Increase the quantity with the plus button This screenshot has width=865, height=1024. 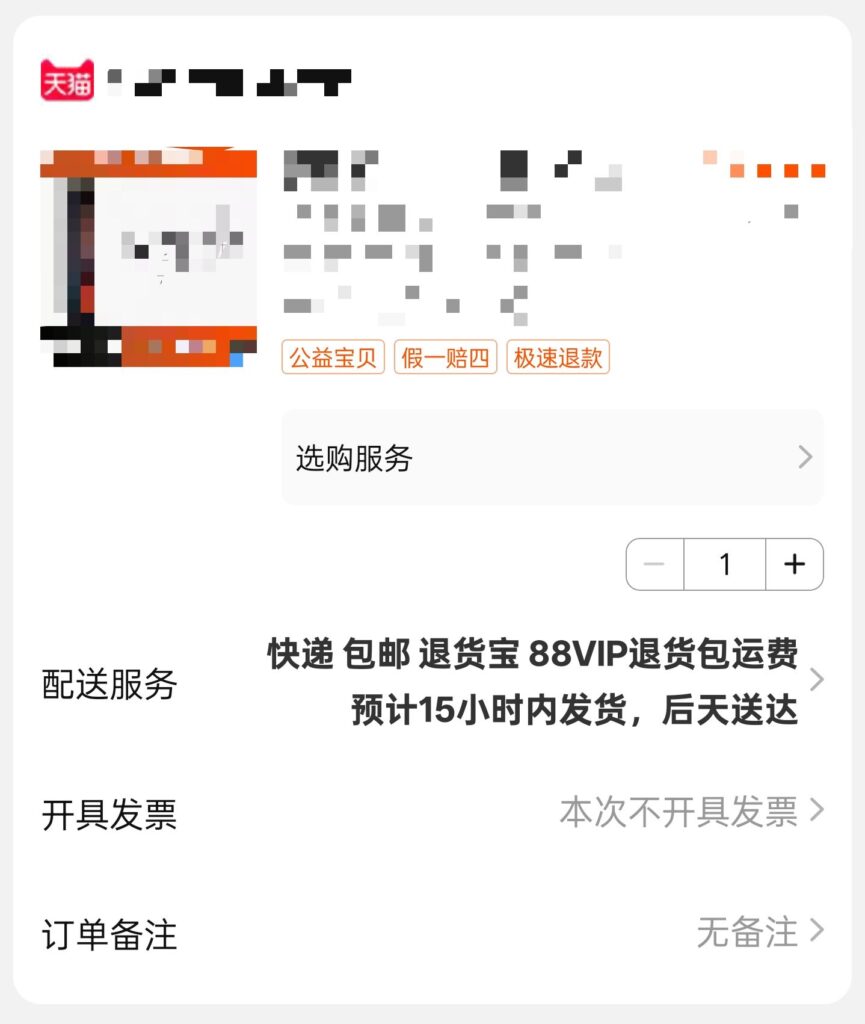point(794,565)
